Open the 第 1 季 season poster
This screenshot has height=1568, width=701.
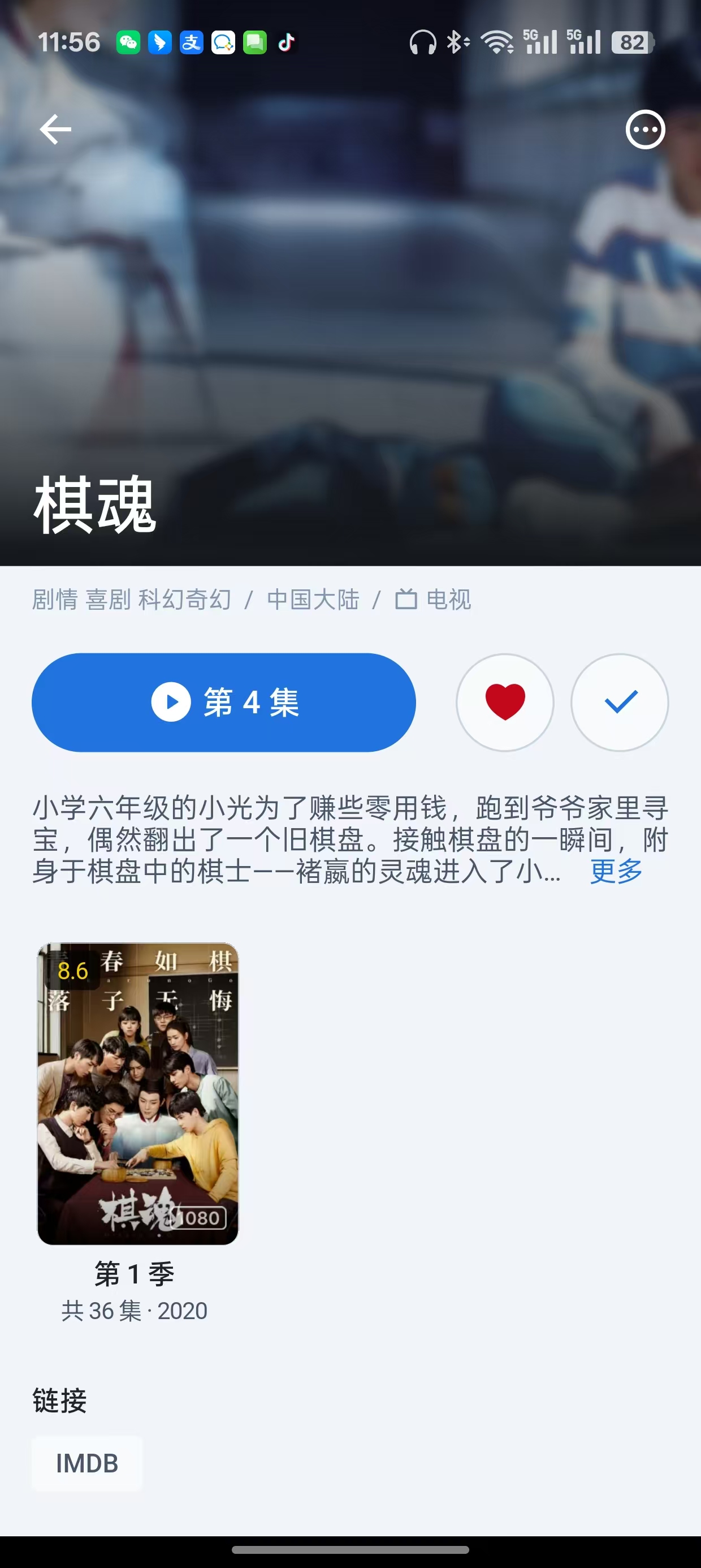[x=138, y=1094]
